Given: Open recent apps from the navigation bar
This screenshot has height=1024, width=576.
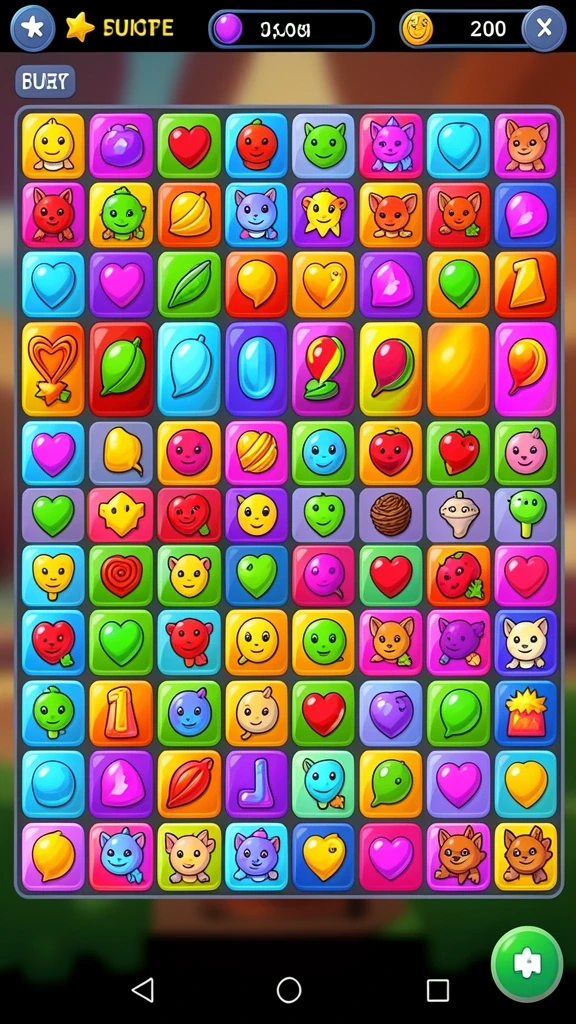Looking at the screenshot, I should click(x=438, y=989).
